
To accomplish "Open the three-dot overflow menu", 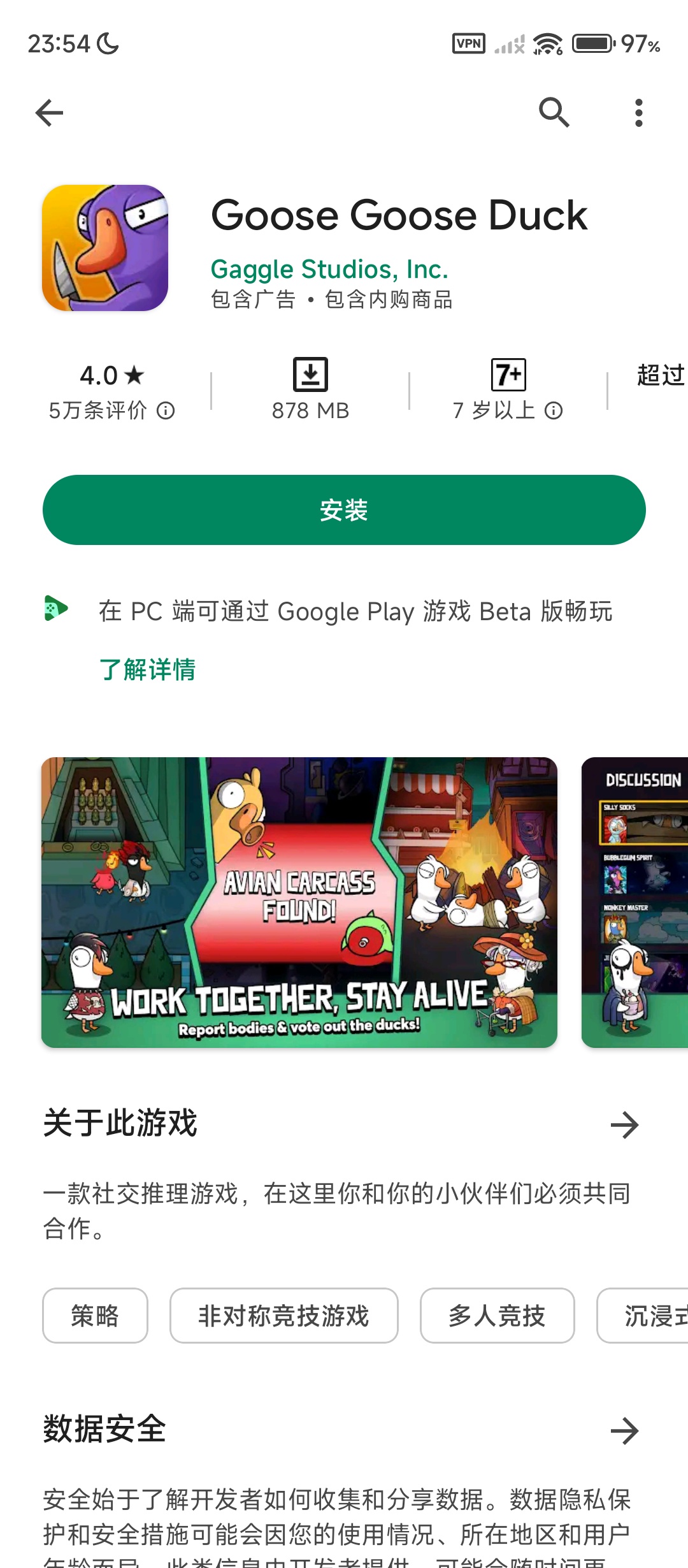I will 638,113.
